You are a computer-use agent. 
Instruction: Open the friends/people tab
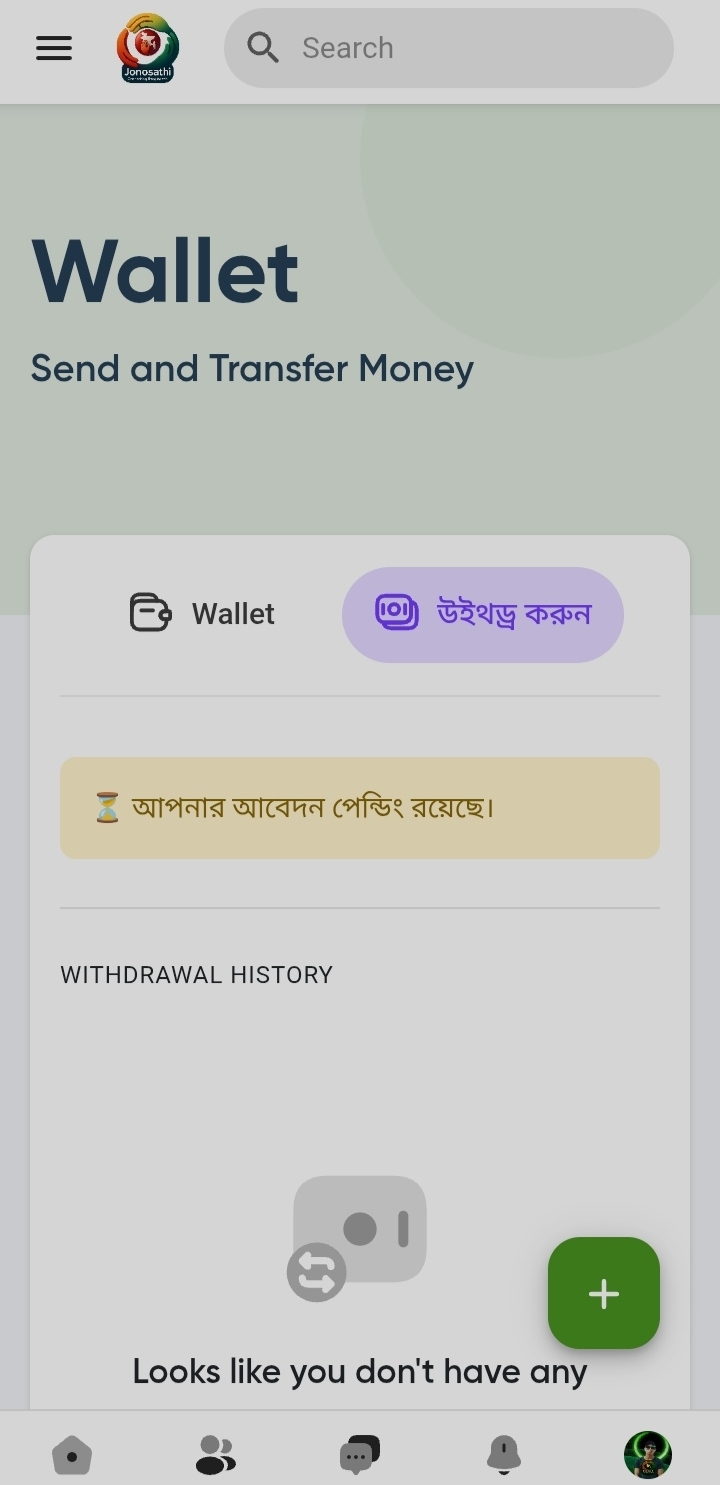tap(216, 1455)
